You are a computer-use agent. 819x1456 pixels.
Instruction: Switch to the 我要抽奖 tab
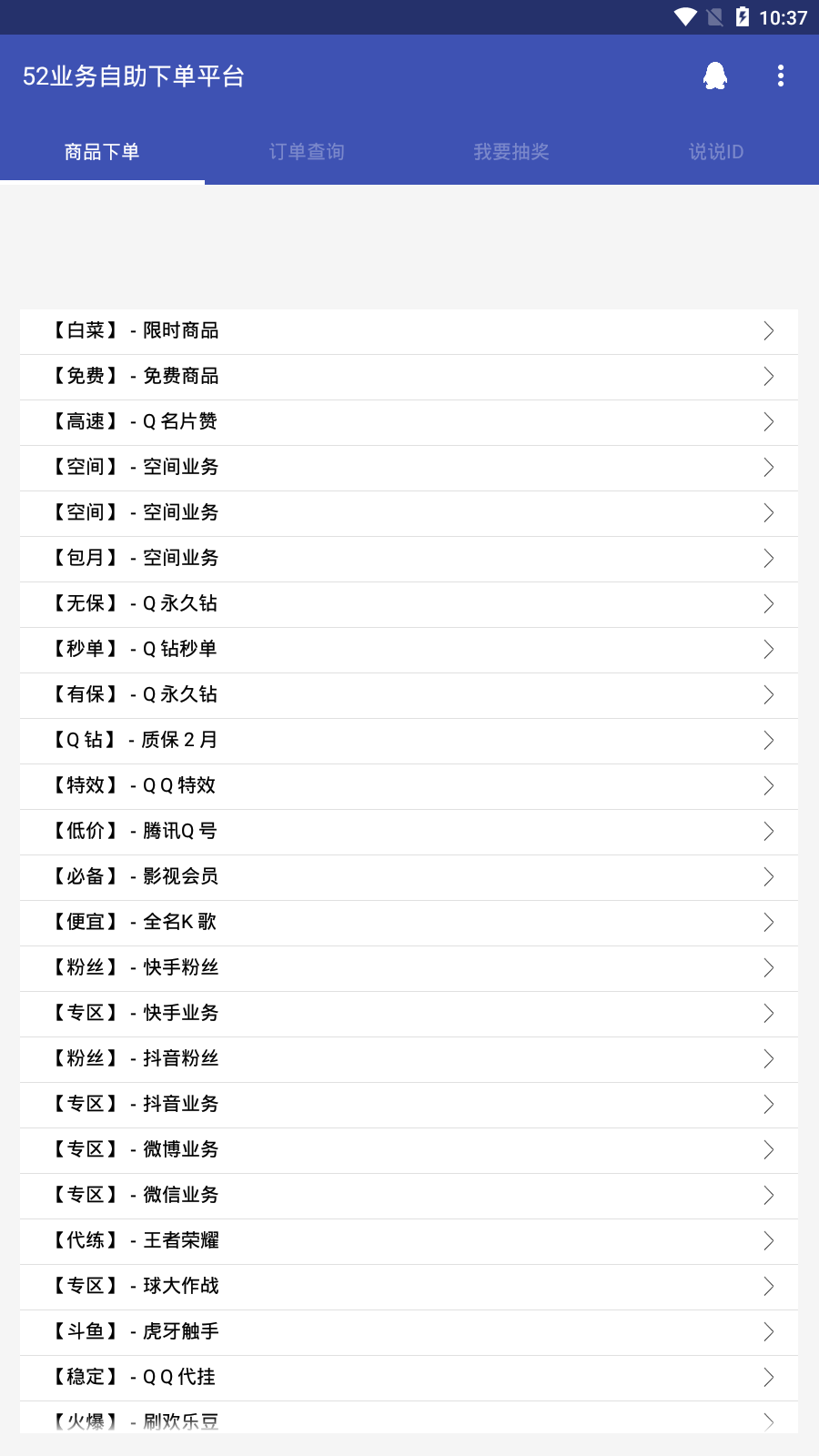click(x=511, y=152)
